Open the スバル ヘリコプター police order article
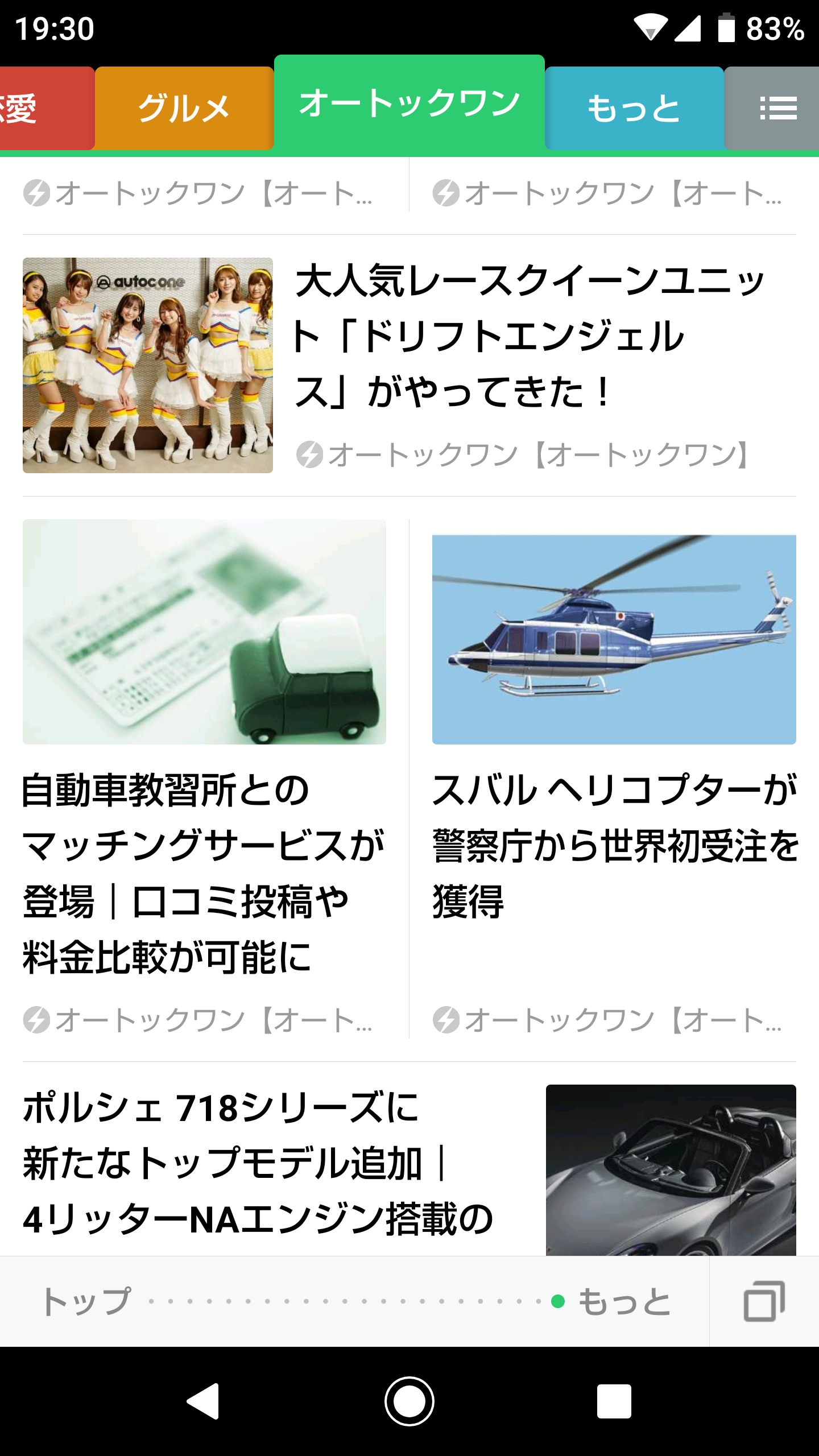Image resolution: width=819 pixels, height=1456 pixels. 614,844
